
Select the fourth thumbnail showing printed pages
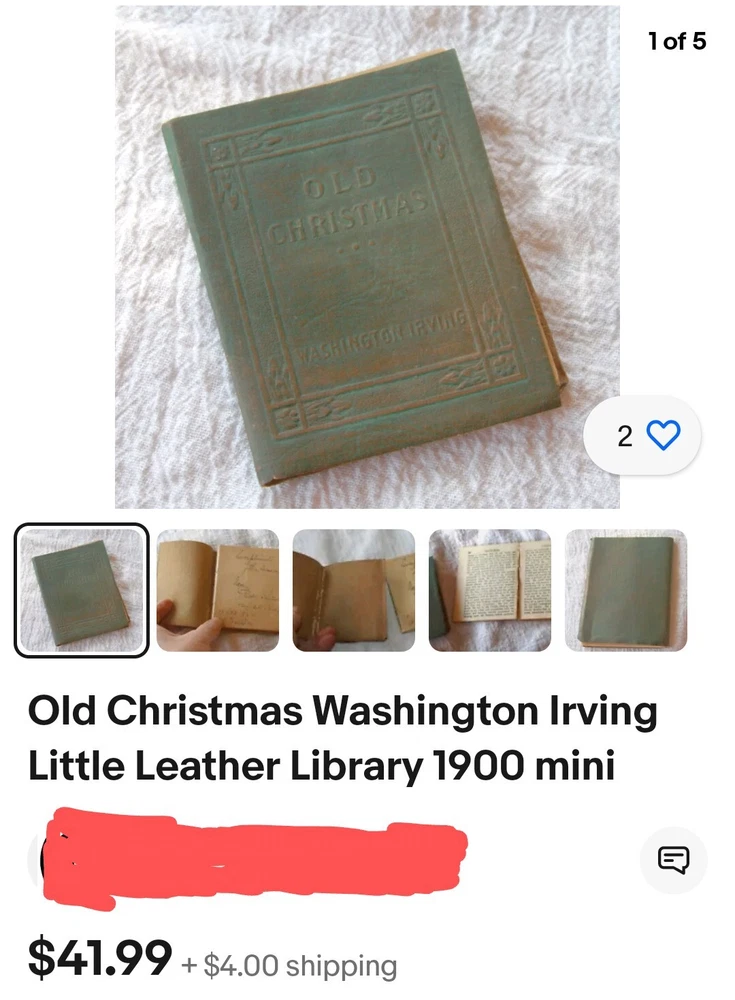coord(490,590)
